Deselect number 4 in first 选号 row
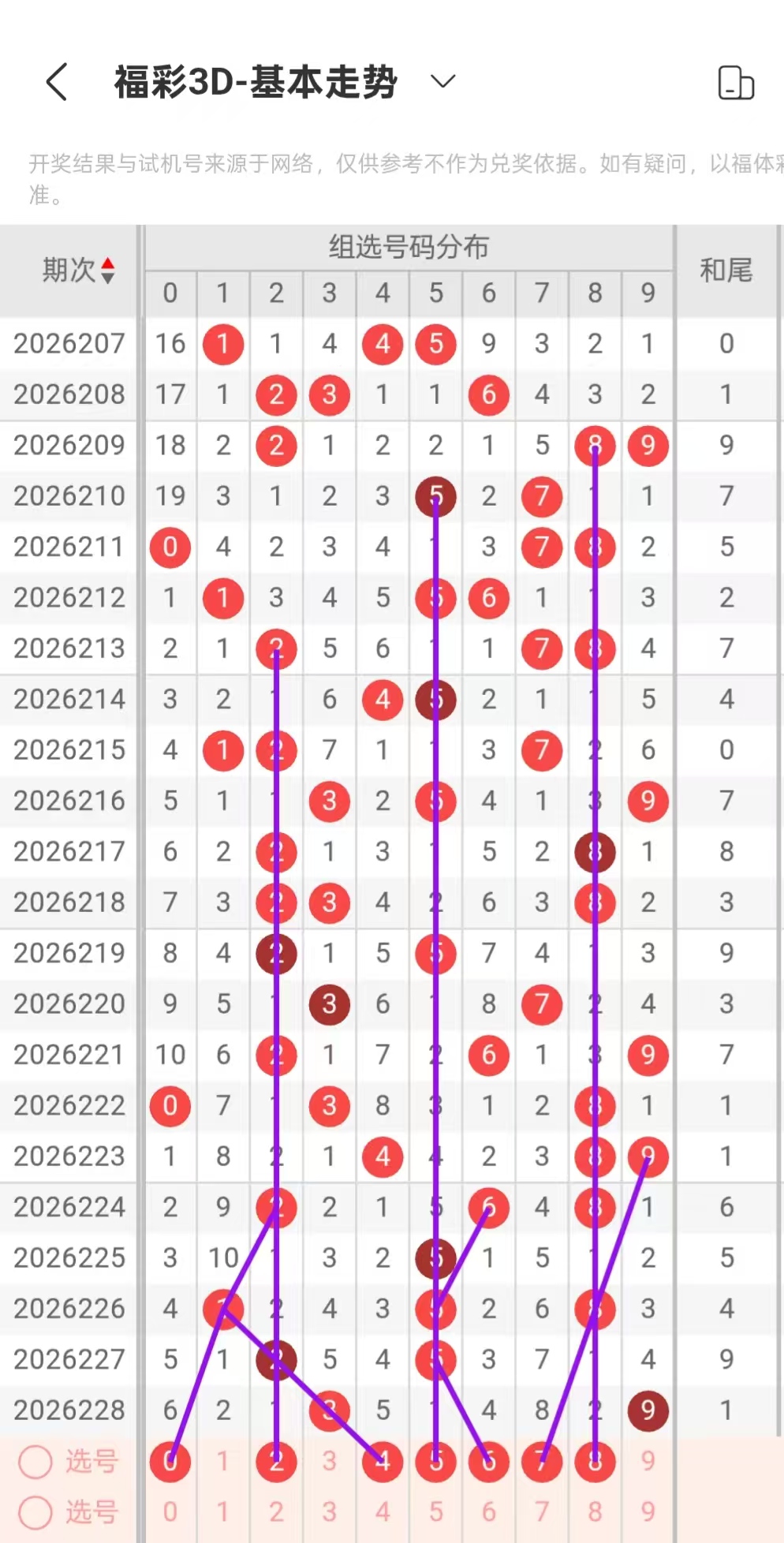The image size is (784, 1543). [x=383, y=1462]
